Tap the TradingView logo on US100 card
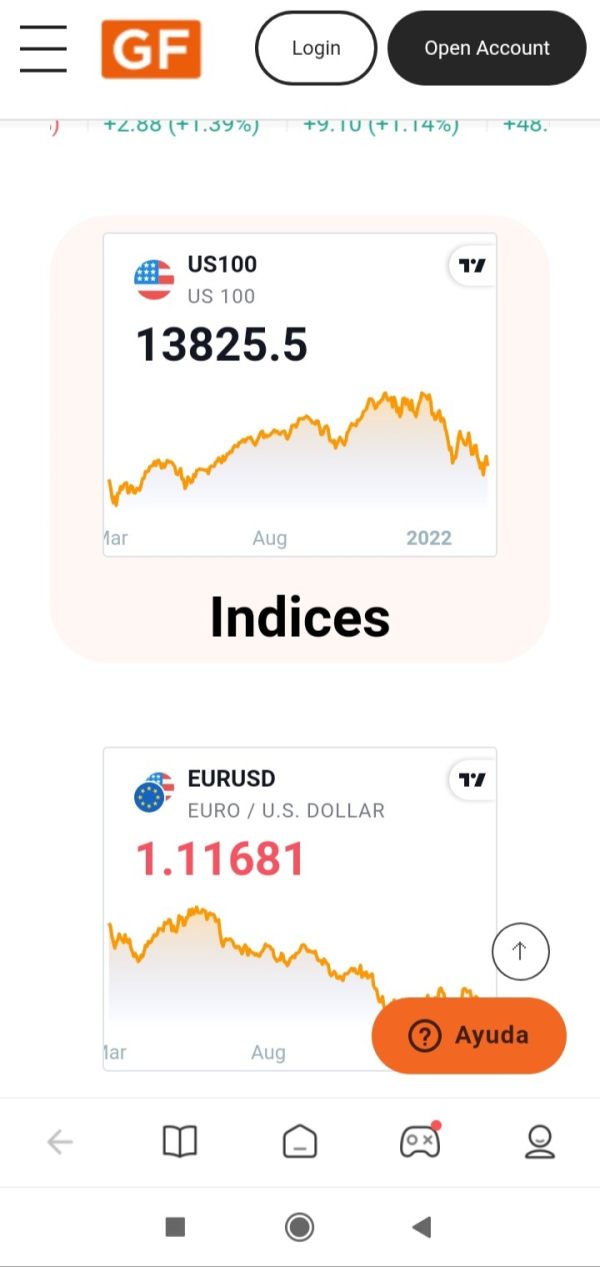The height and width of the screenshot is (1267, 600). 472,265
